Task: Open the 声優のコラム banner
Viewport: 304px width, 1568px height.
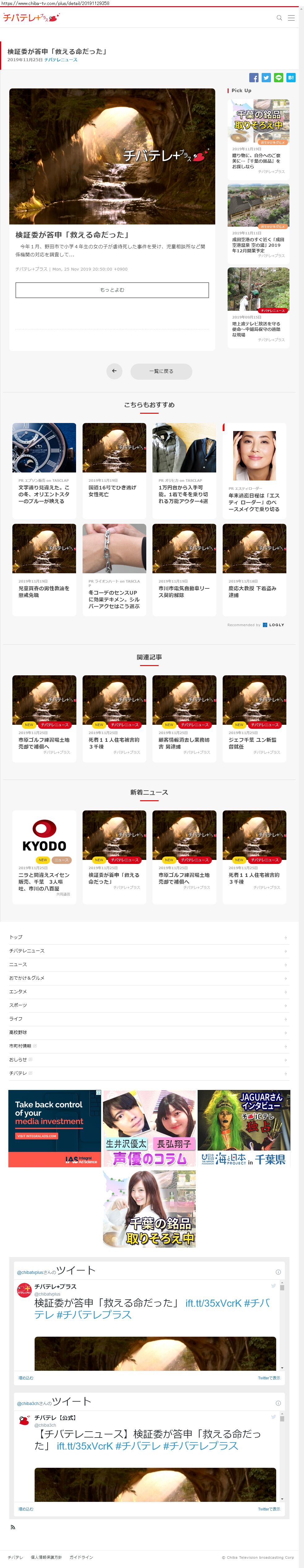Action: [150, 1128]
